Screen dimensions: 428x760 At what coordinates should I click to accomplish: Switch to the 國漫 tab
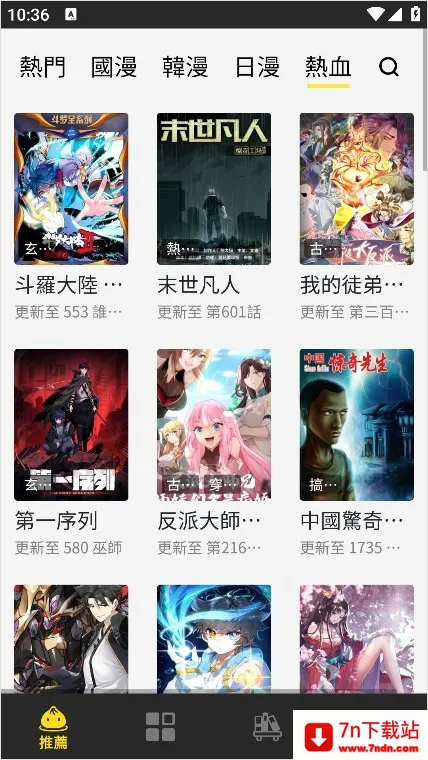click(x=114, y=67)
